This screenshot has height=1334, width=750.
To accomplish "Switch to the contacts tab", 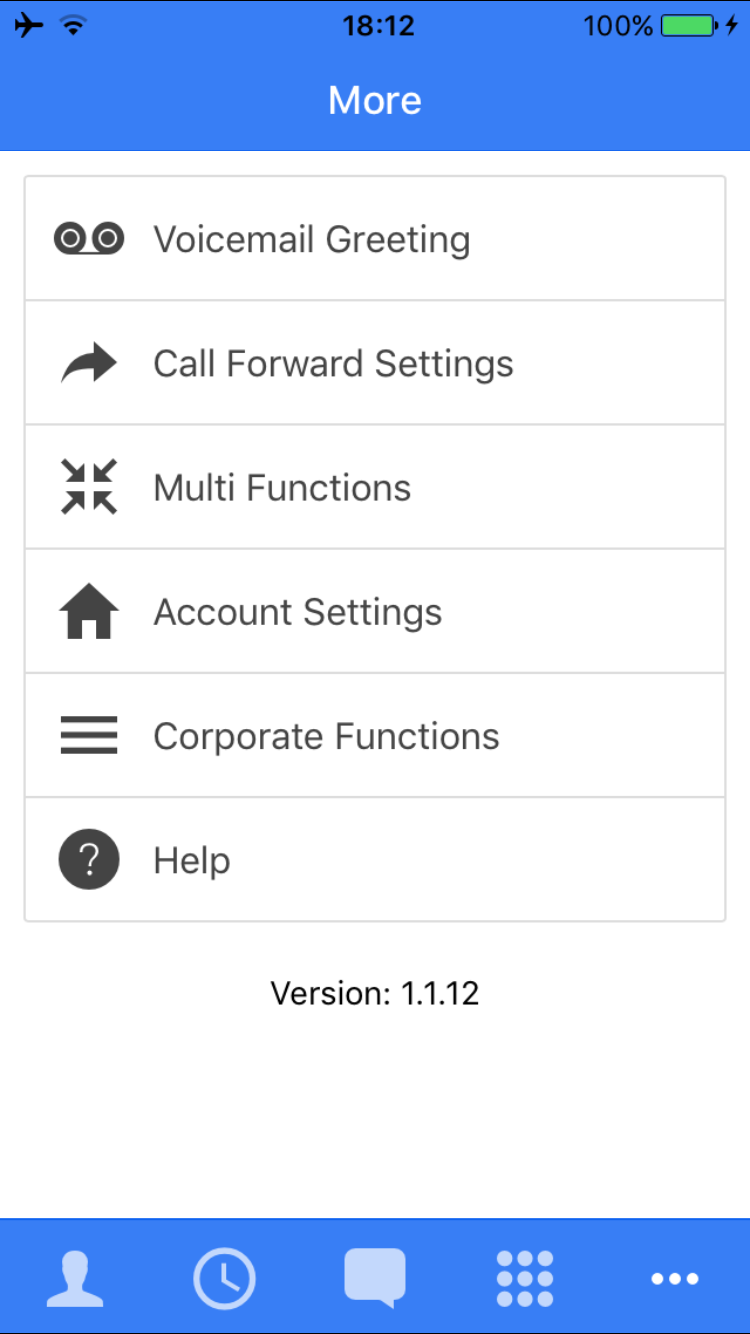I will click(75, 1277).
